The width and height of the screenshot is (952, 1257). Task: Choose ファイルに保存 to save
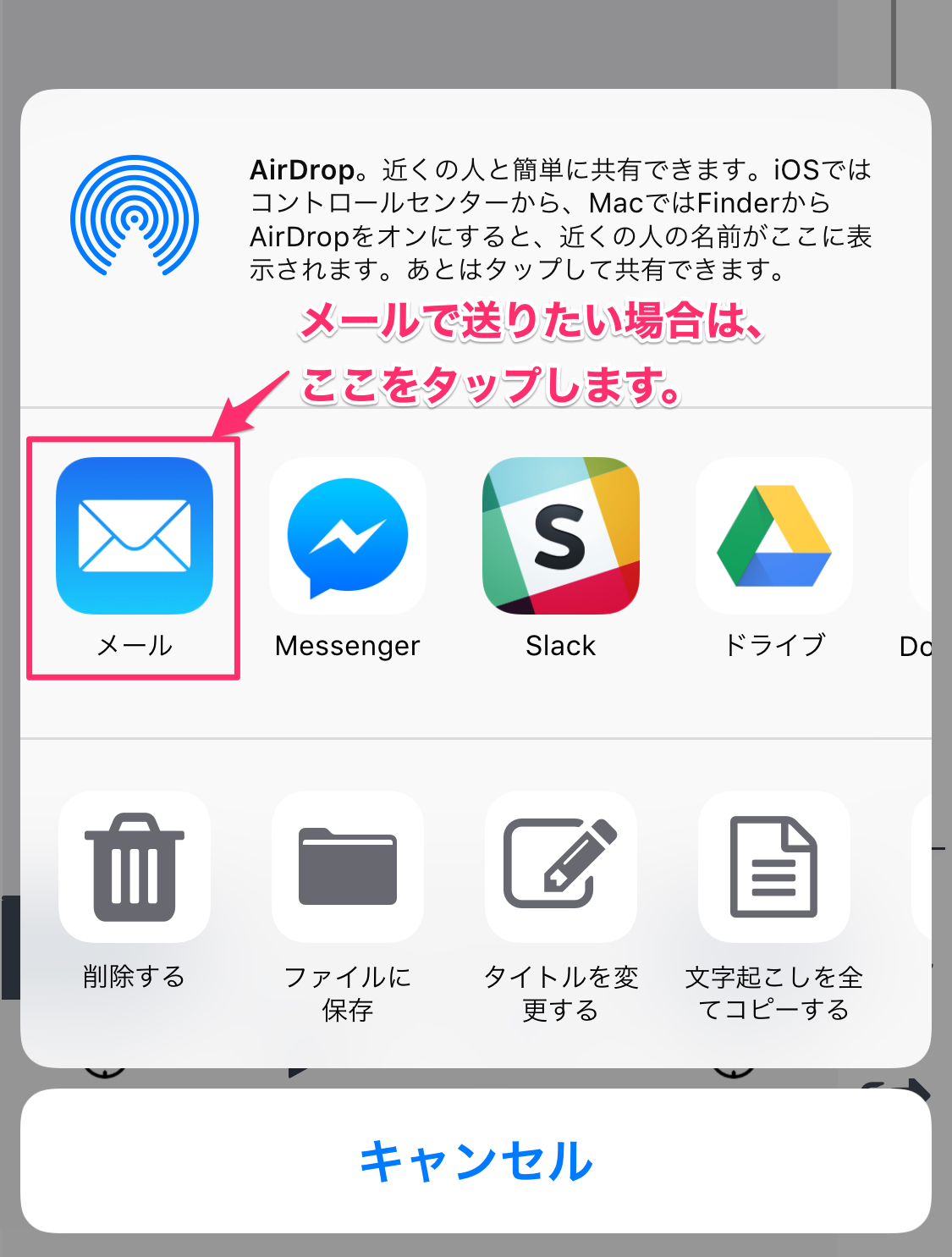(x=348, y=867)
